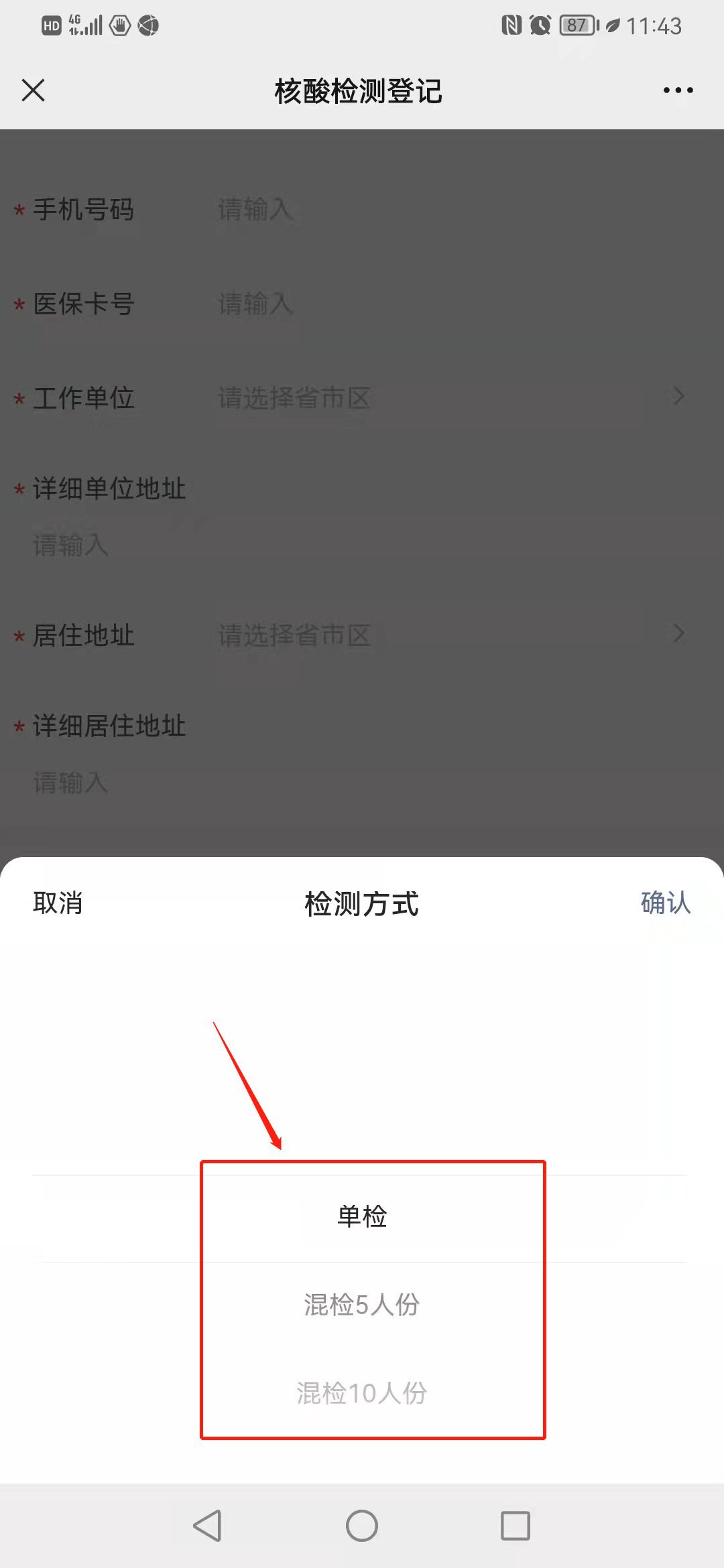The height and width of the screenshot is (1568, 724).
Task: Go to the system home screen
Action: coord(362,1526)
